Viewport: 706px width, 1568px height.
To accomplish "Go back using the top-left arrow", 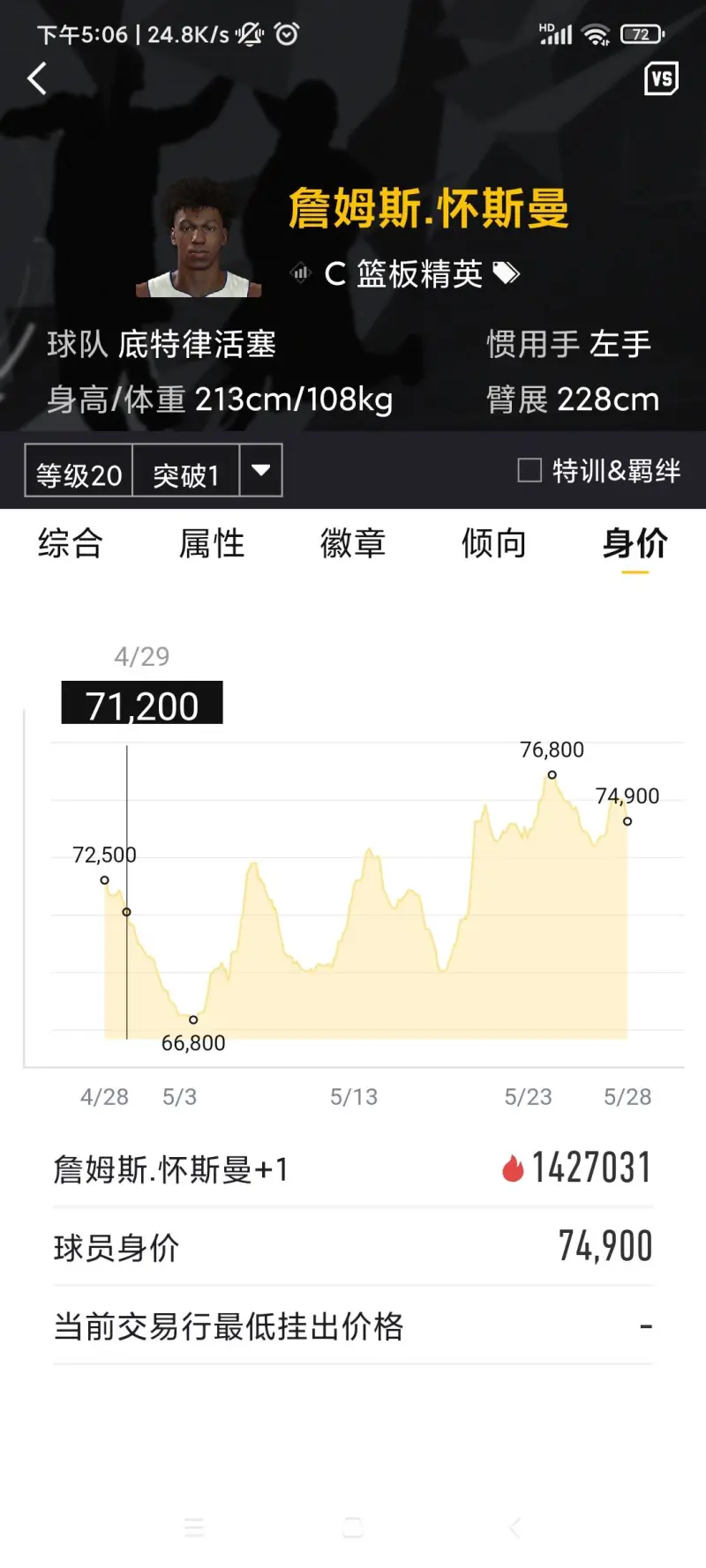I will [37, 78].
